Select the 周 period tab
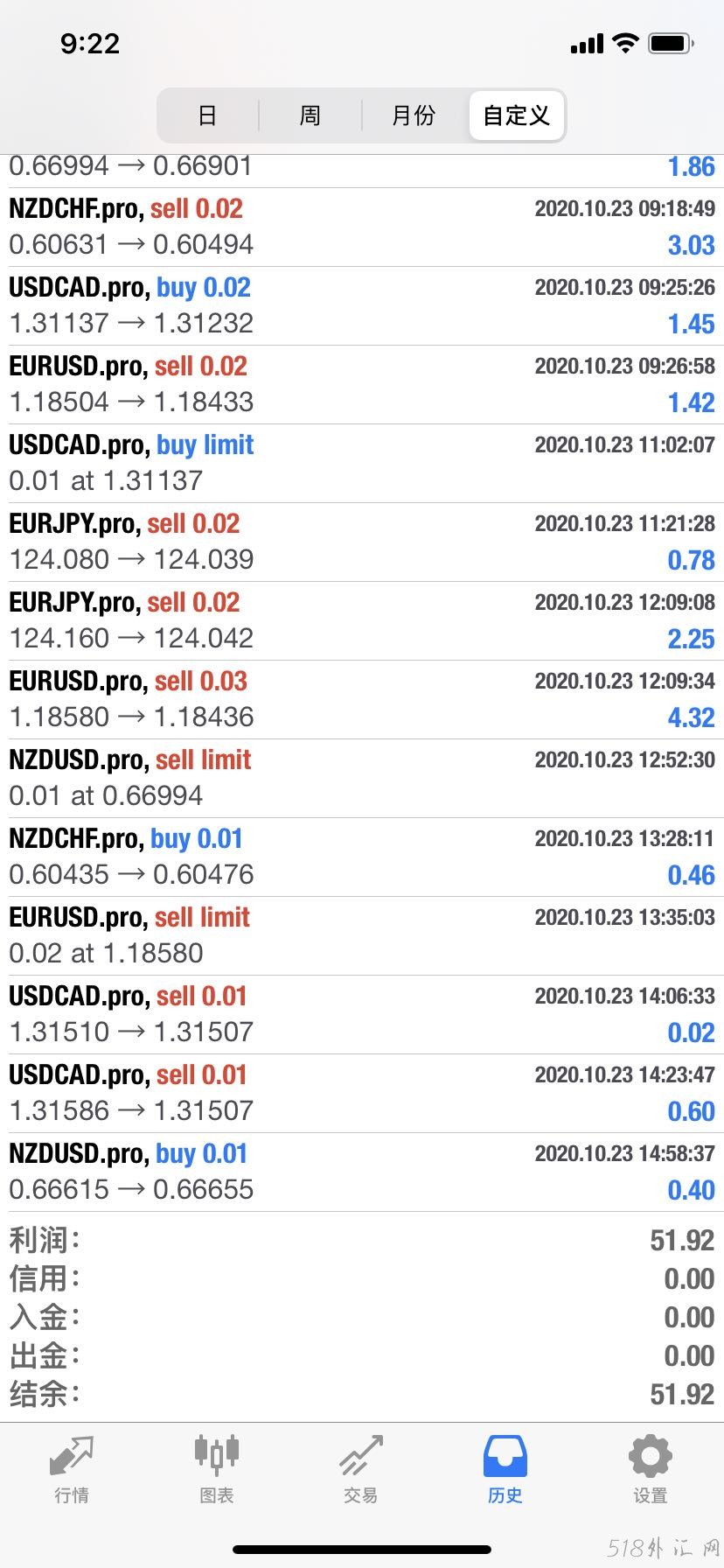The width and height of the screenshot is (724, 1568). tap(310, 115)
